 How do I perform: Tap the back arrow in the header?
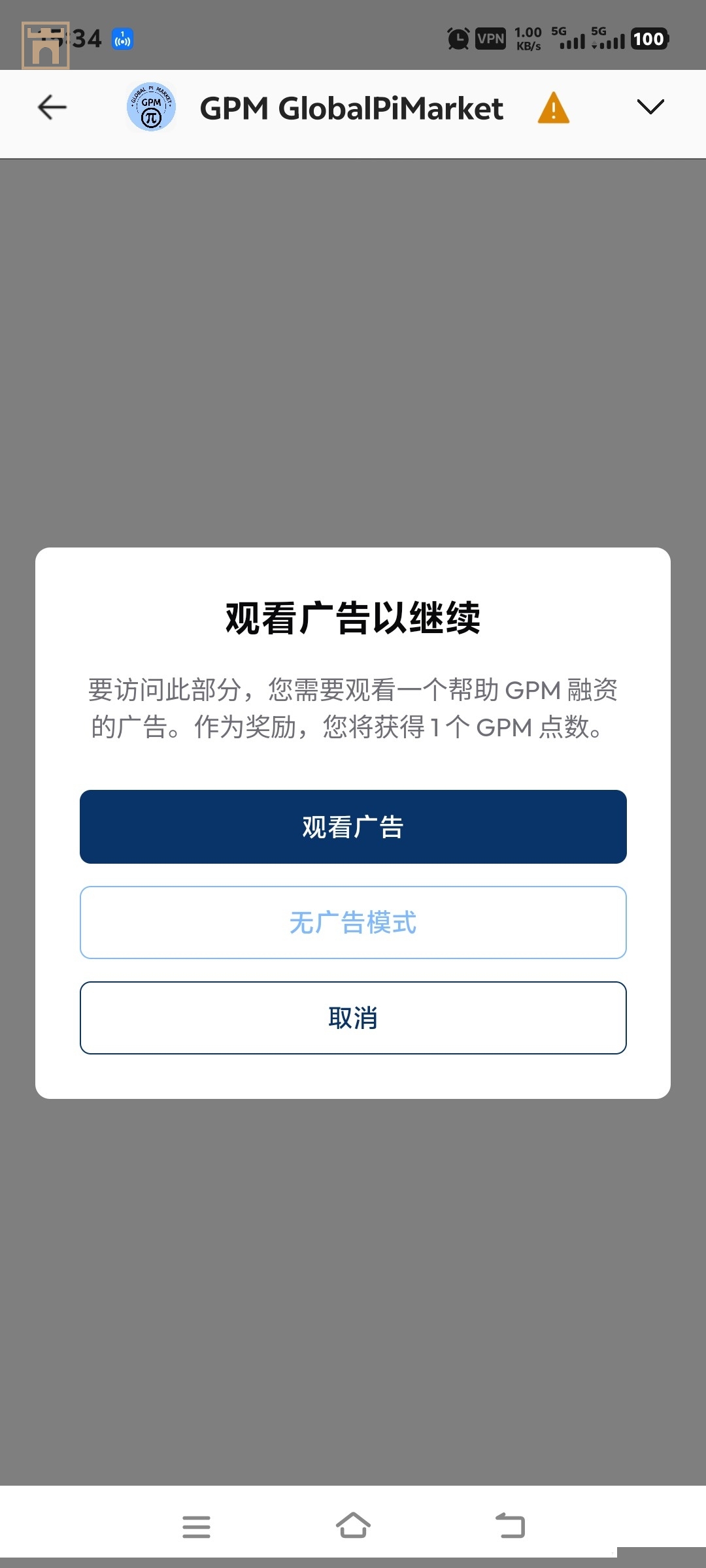pos(52,107)
